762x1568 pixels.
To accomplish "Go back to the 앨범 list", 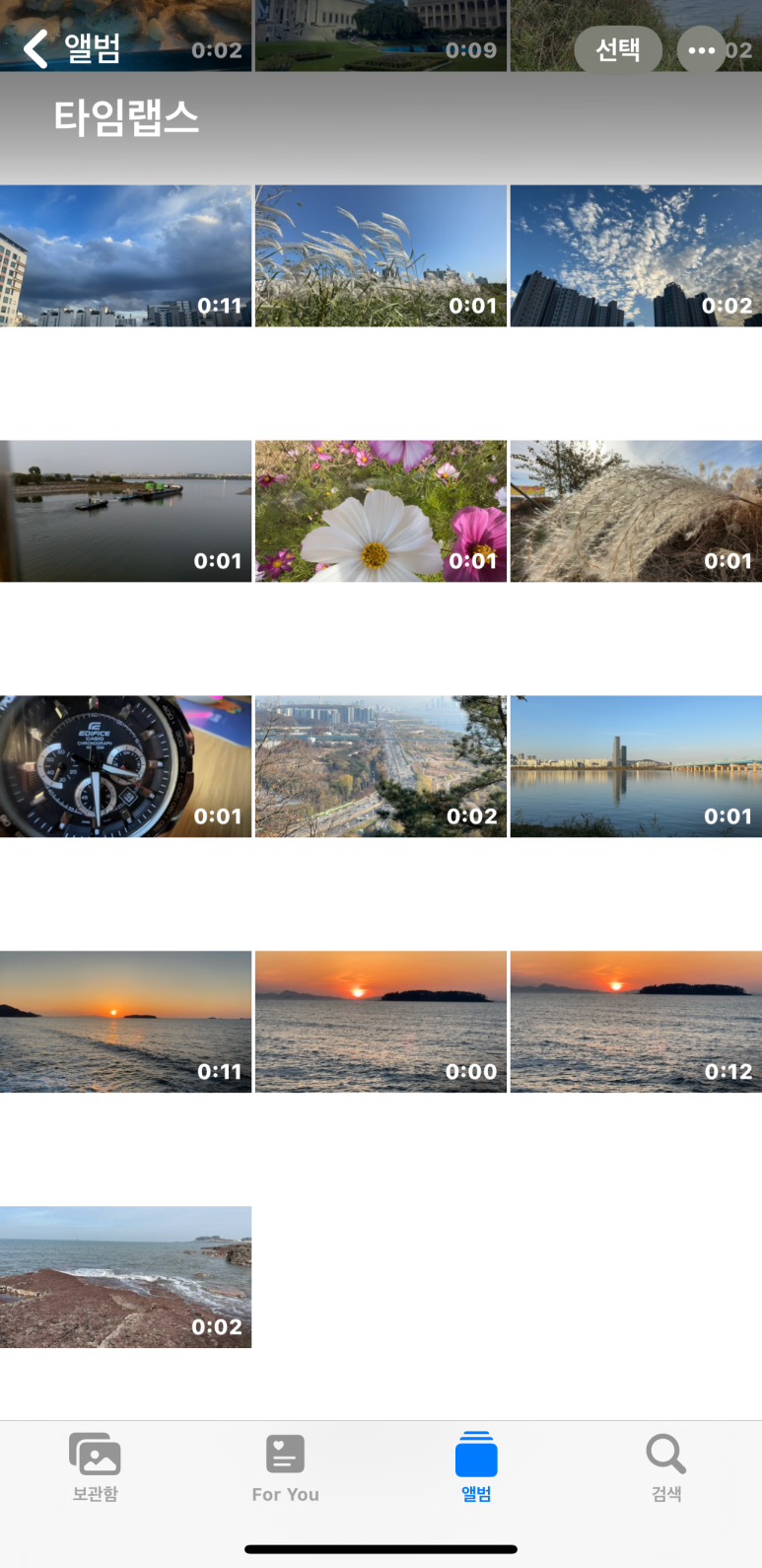I will coord(72,47).
